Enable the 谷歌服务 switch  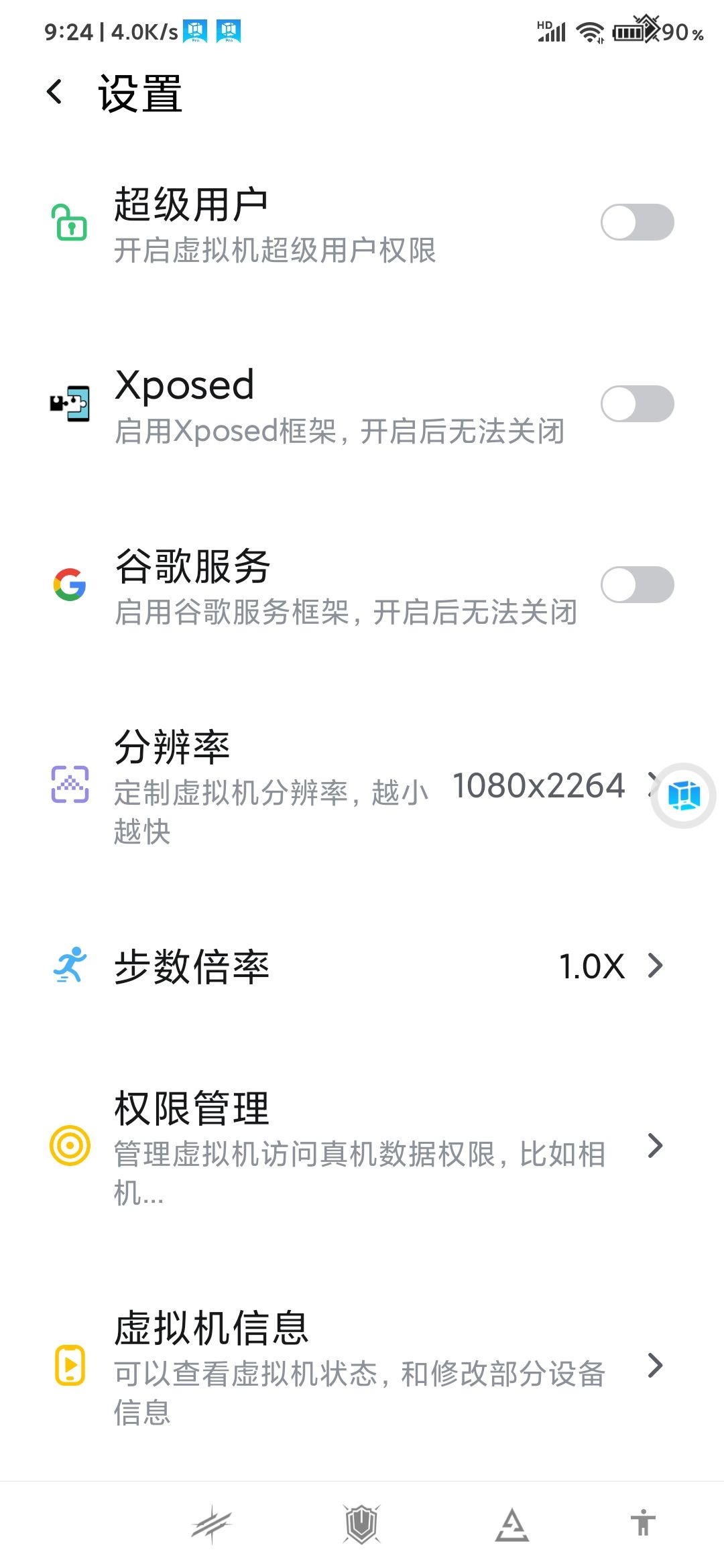click(638, 584)
